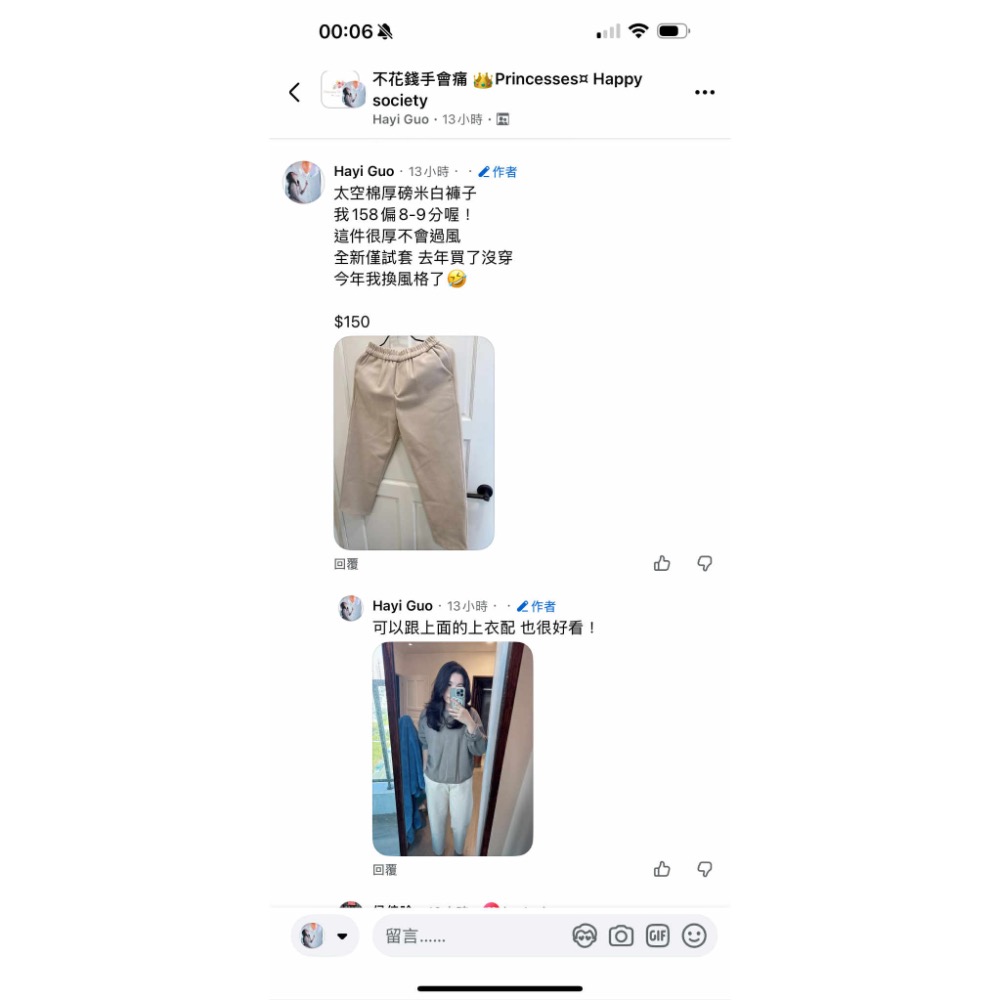
Task: Open the GIF picker
Action: click(x=657, y=936)
